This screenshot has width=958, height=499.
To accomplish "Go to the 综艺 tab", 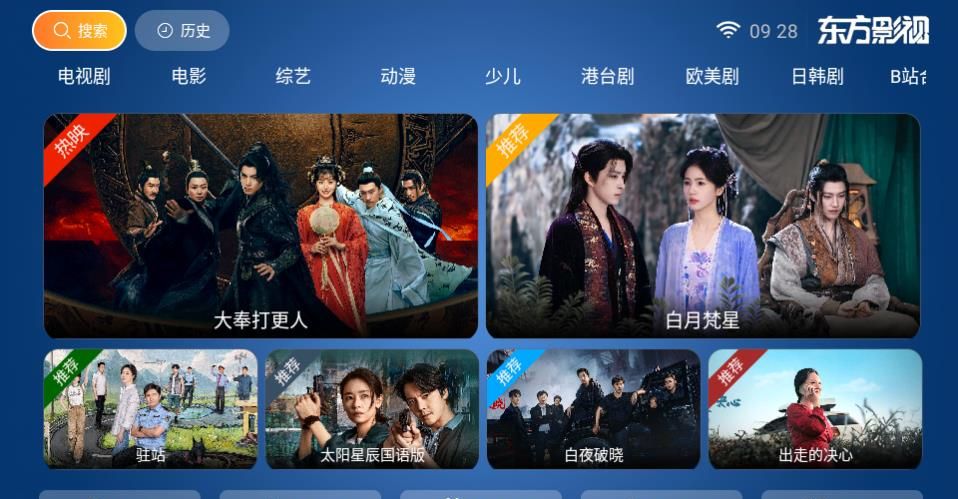I will pos(293,77).
